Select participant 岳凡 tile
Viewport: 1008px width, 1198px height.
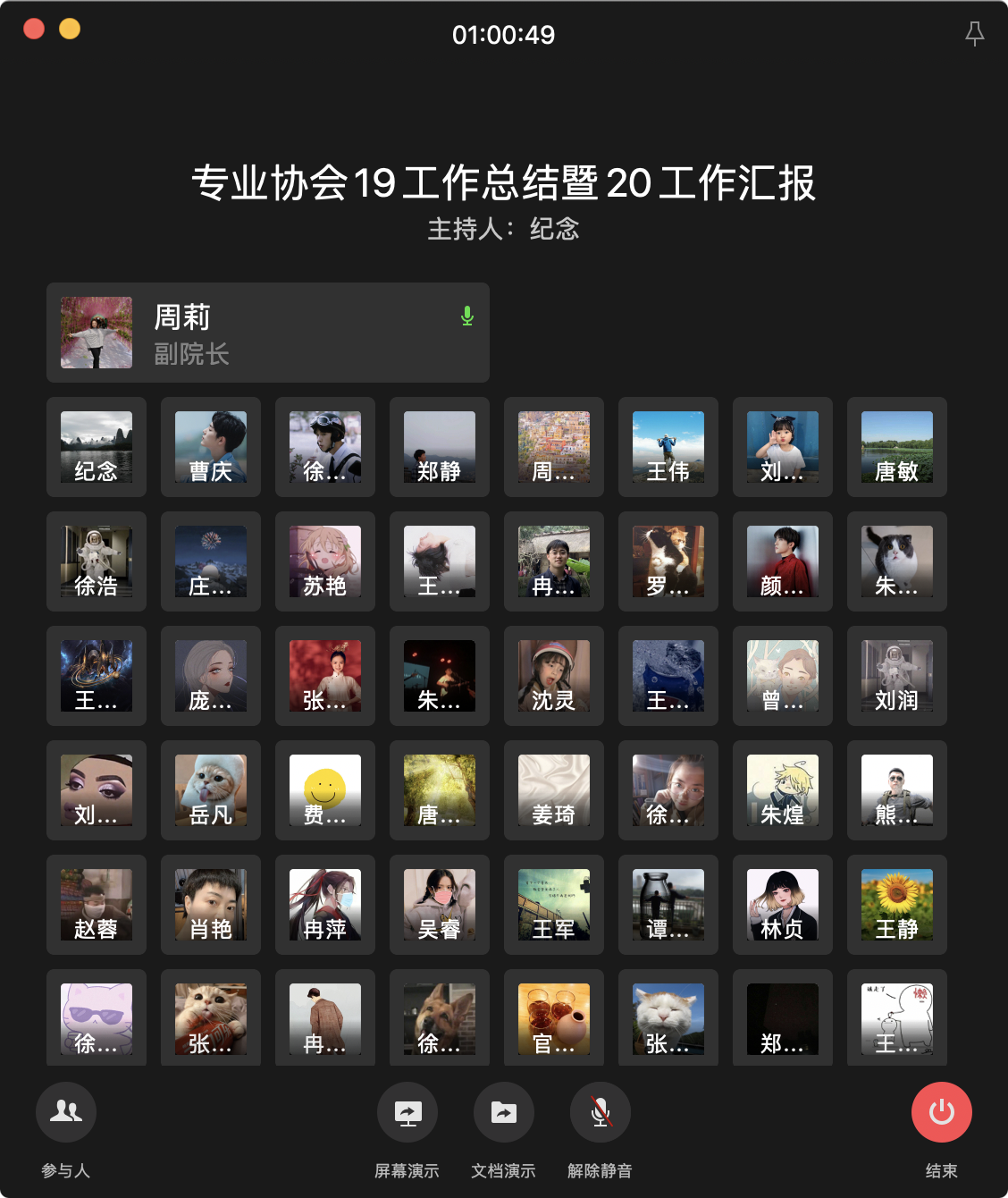point(211,790)
